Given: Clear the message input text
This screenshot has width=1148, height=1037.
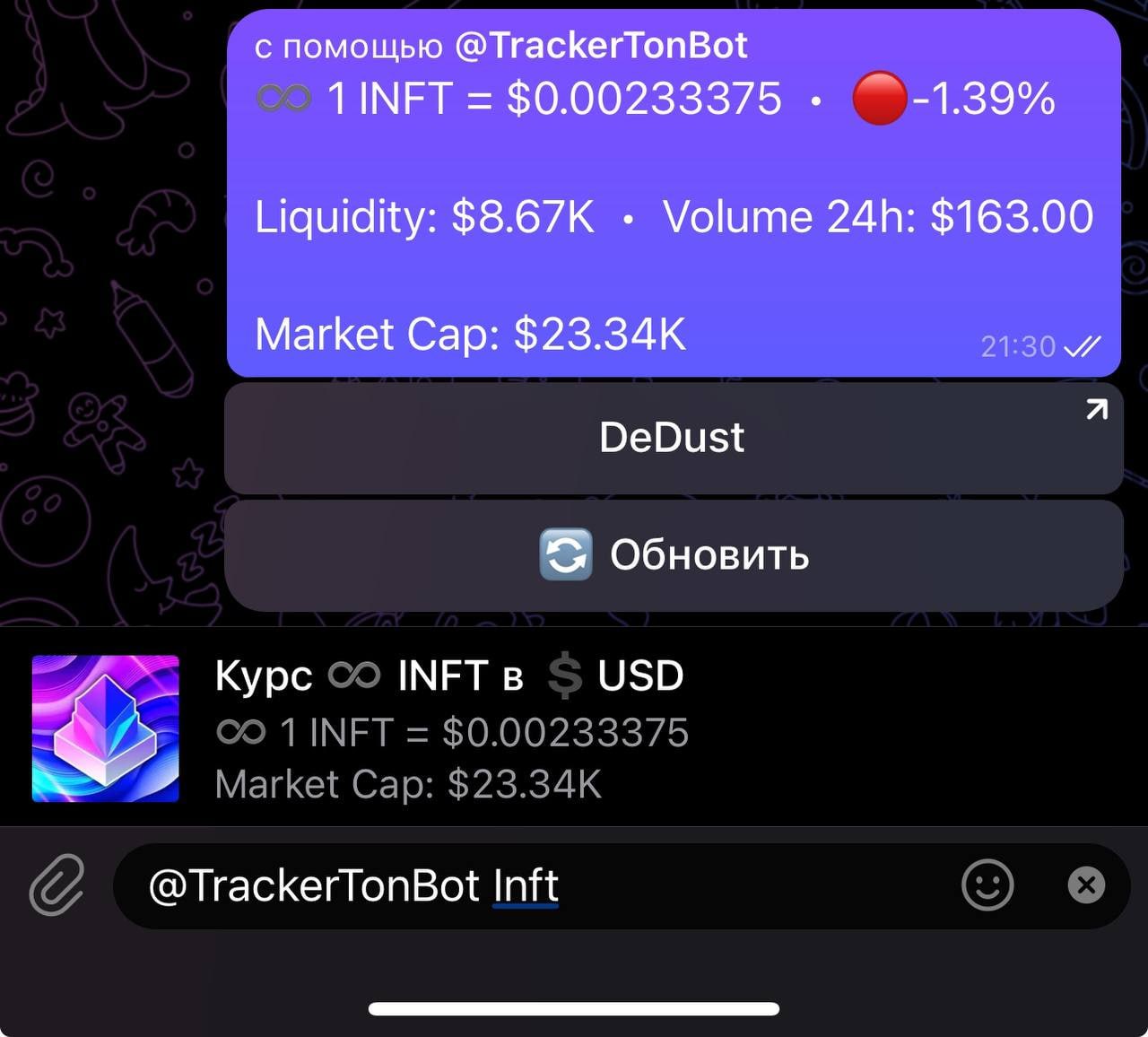Looking at the screenshot, I should tap(1086, 885).
